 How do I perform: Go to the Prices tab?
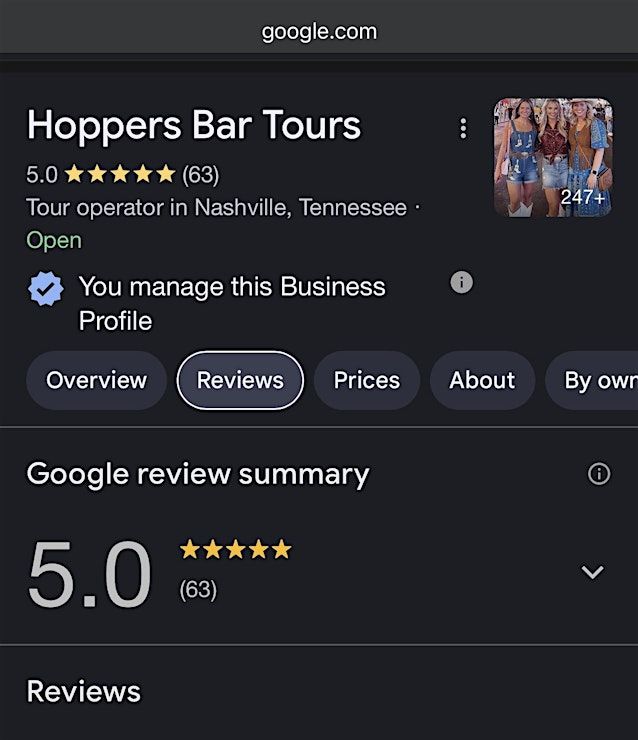click(366, 380)
